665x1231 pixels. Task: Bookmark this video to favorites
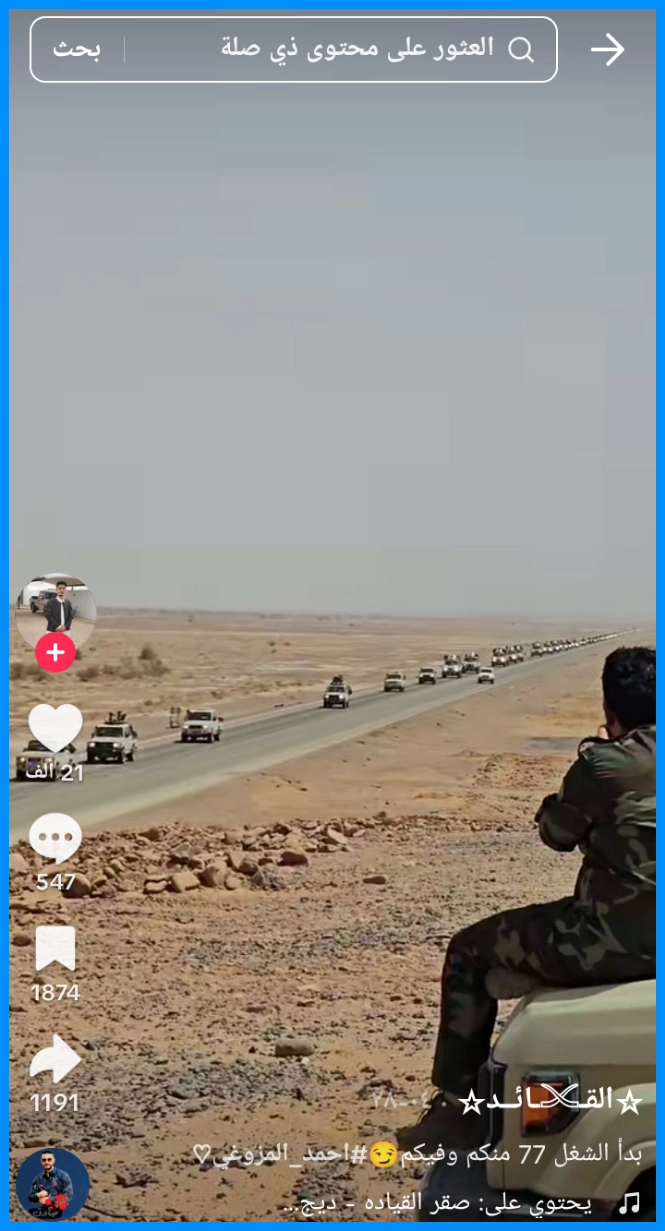click(x=55, y=949)
